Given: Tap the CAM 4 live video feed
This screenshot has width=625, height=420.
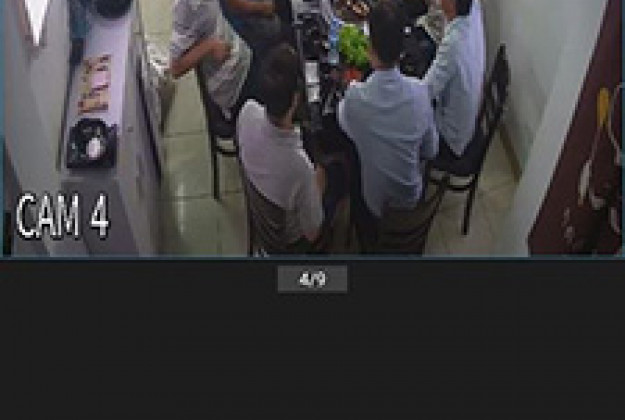Looking at the screenshot, I should pyautogui.click(x=312, y=128).
